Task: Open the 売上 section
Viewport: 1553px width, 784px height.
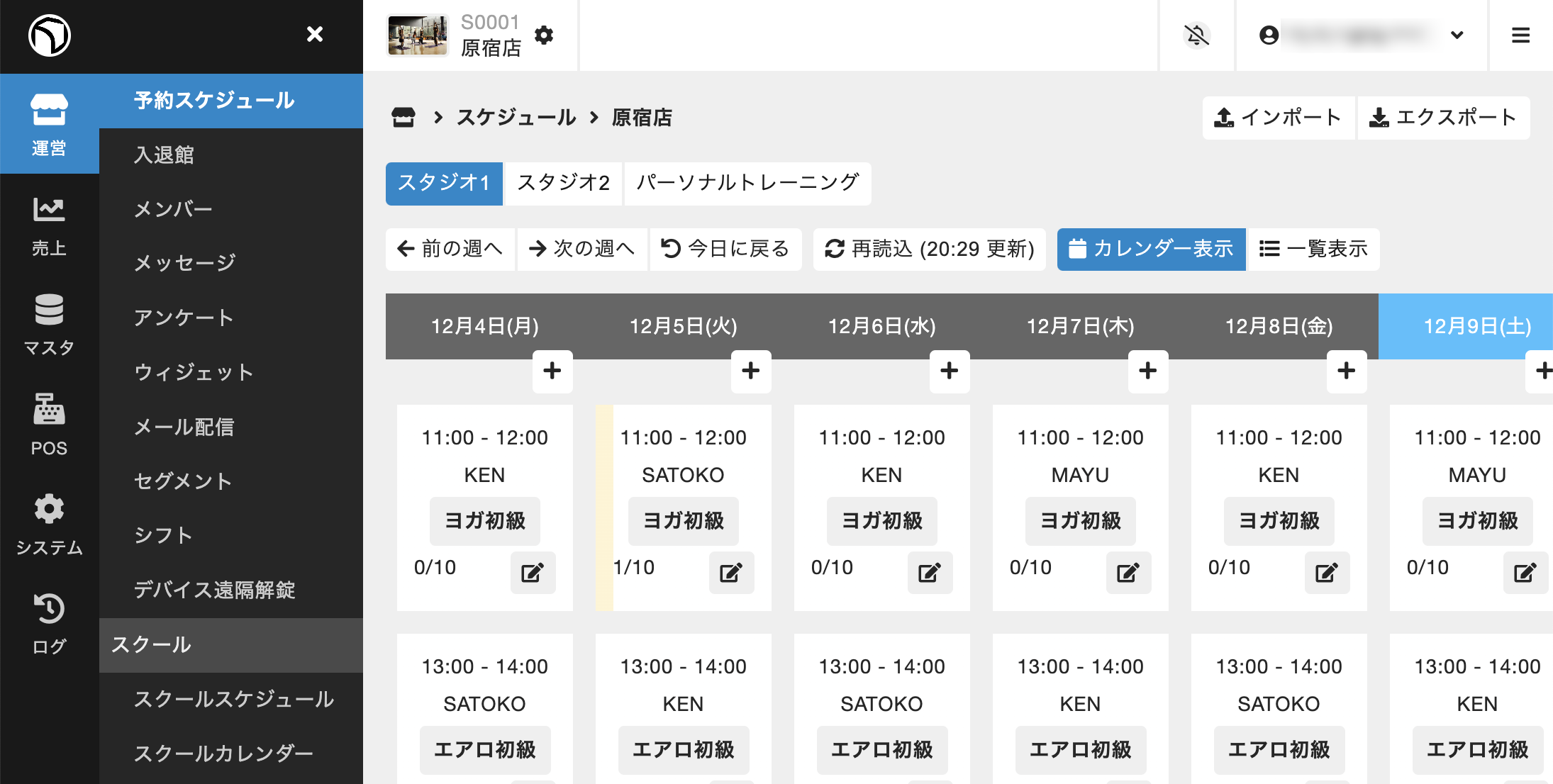Action: (49, 225)
